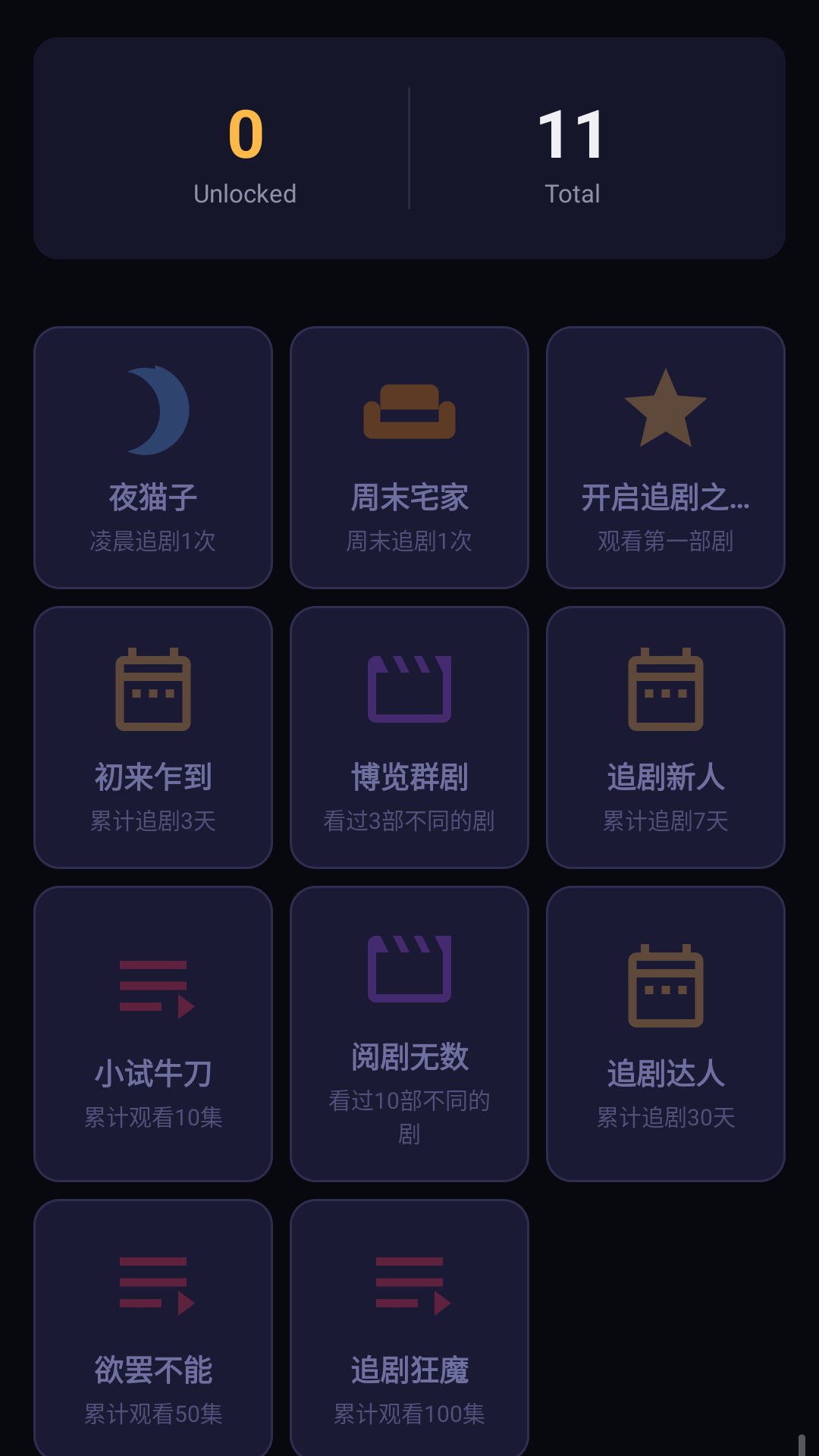
Task: View details of the 博览群剧 achievement
Action: click(x=409, y=736)
